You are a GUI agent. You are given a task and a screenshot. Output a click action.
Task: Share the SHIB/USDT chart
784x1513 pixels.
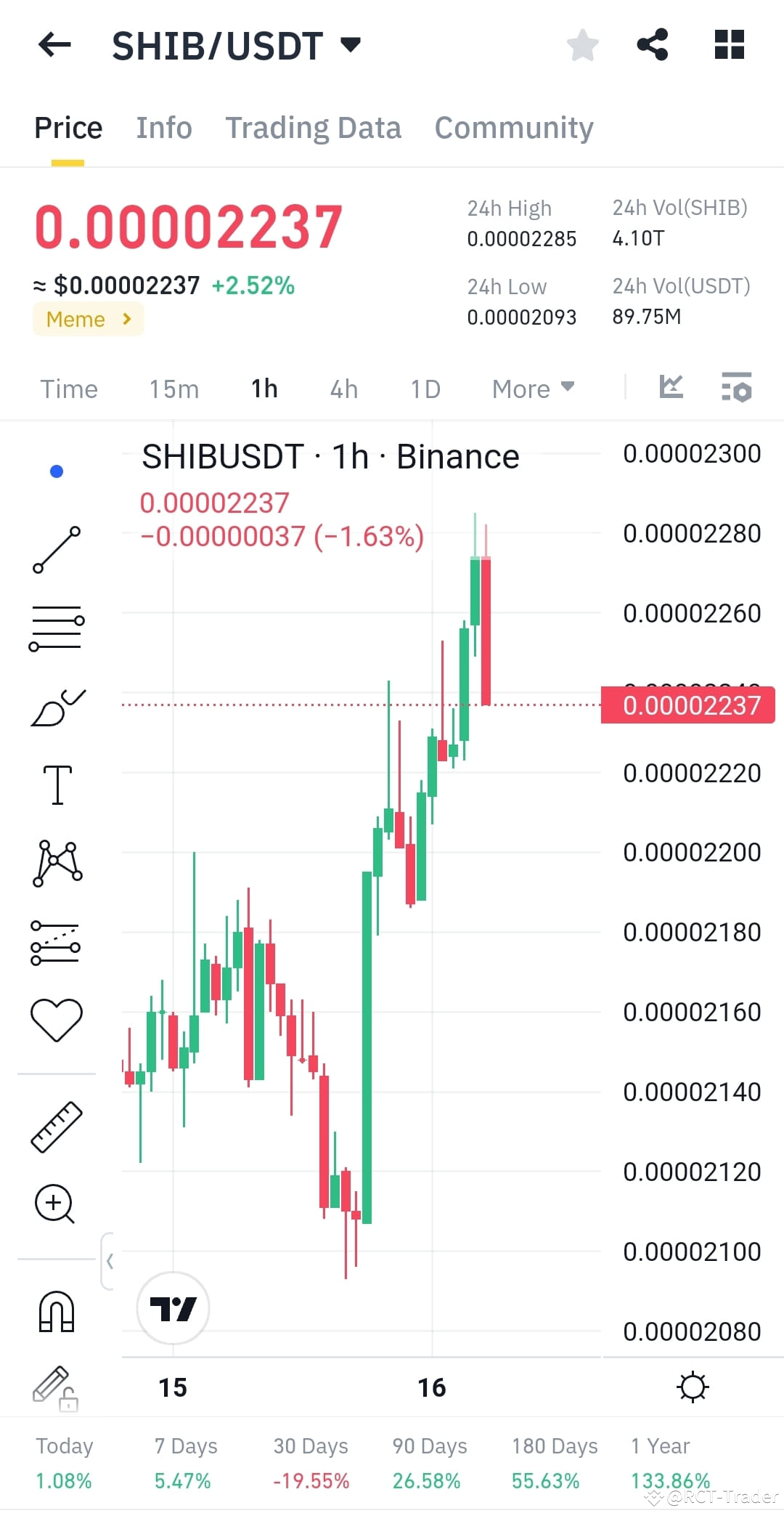652,44
